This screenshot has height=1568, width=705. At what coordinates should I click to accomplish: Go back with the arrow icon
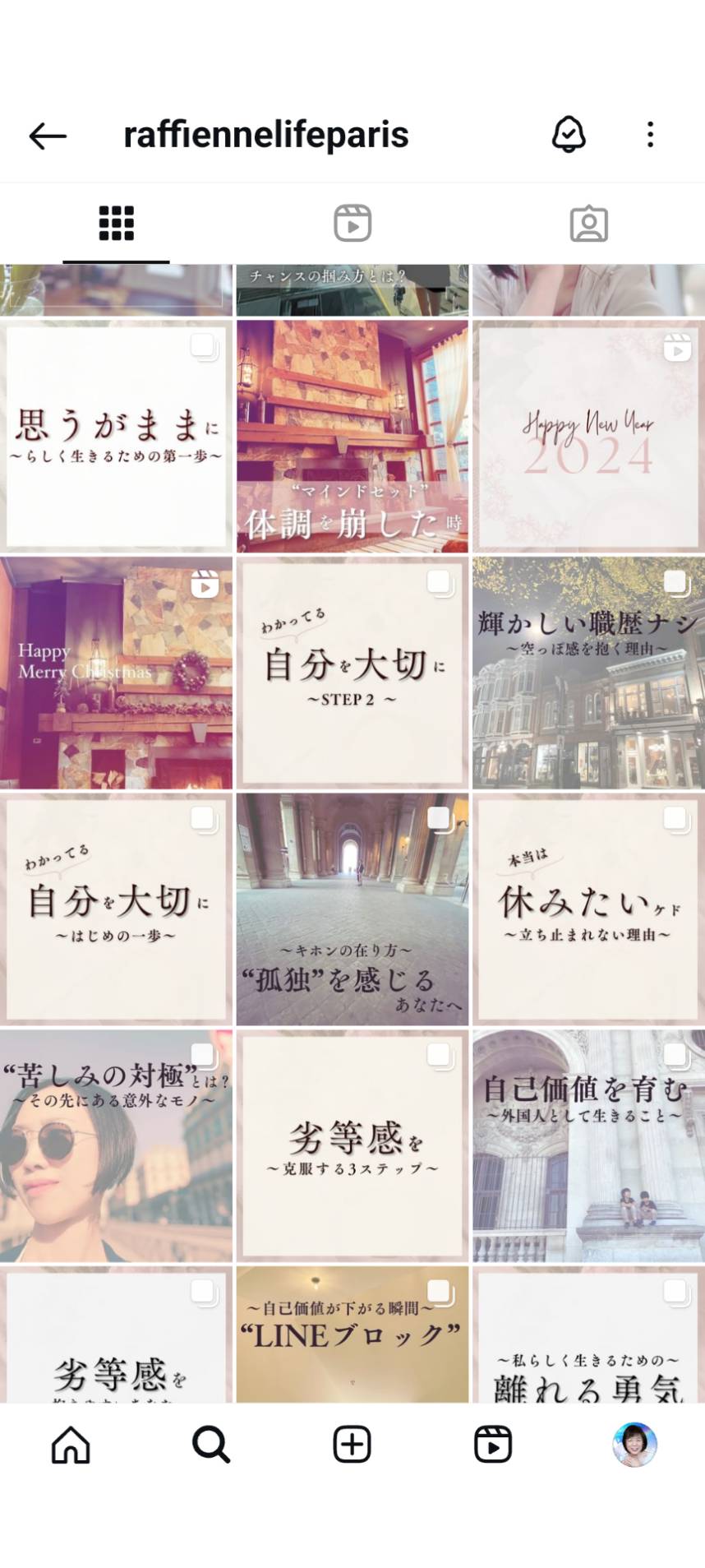click(48, 136)
